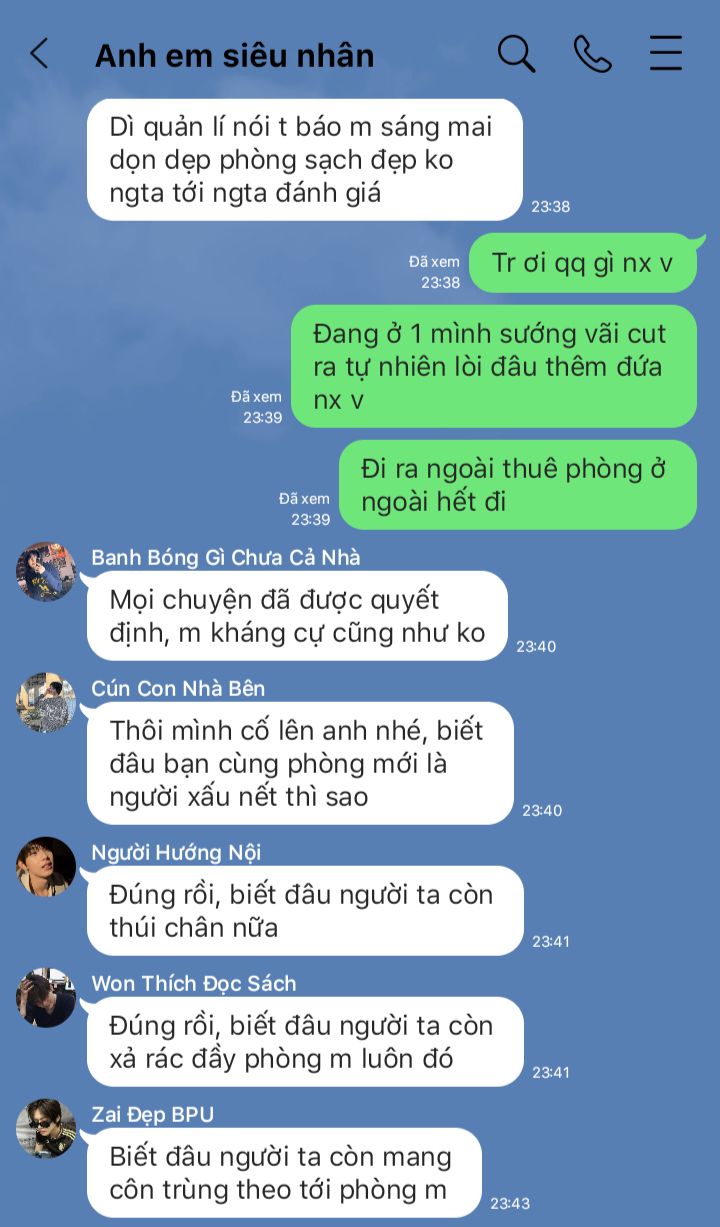
Task: Open Won Thích Đọc Sách's profile avatar
Action: (46, 997)
